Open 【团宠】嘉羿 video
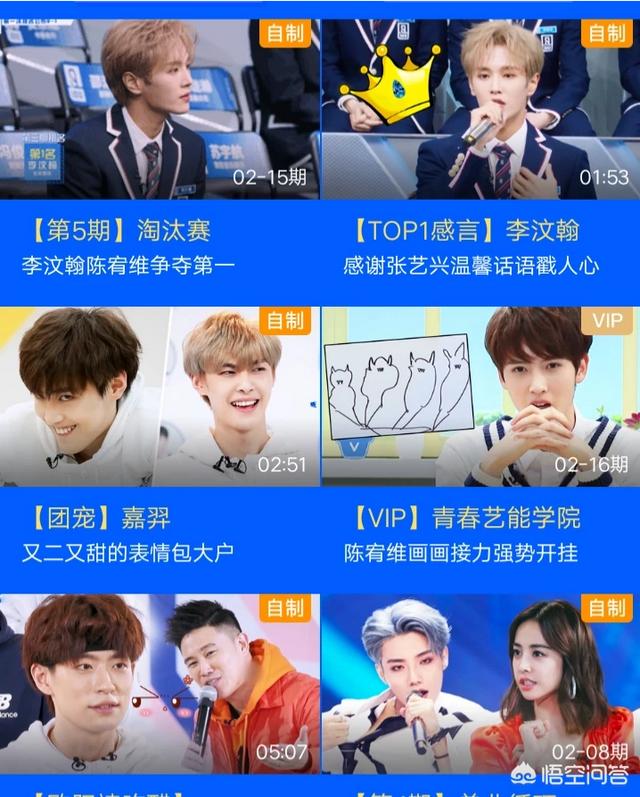This screenshot has width=640, height=797. coord(160,397)
